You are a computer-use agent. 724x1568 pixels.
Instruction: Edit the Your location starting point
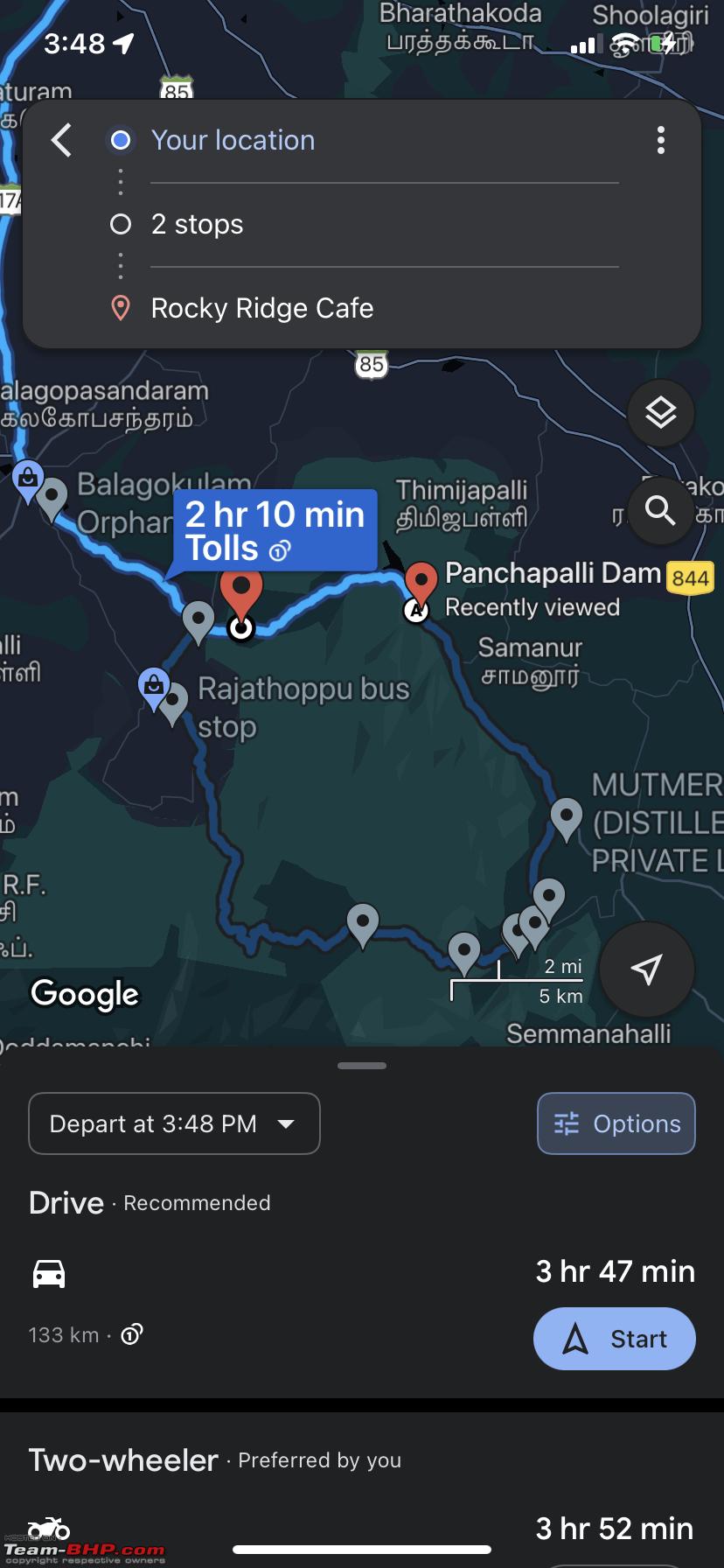tap(385, 140)
